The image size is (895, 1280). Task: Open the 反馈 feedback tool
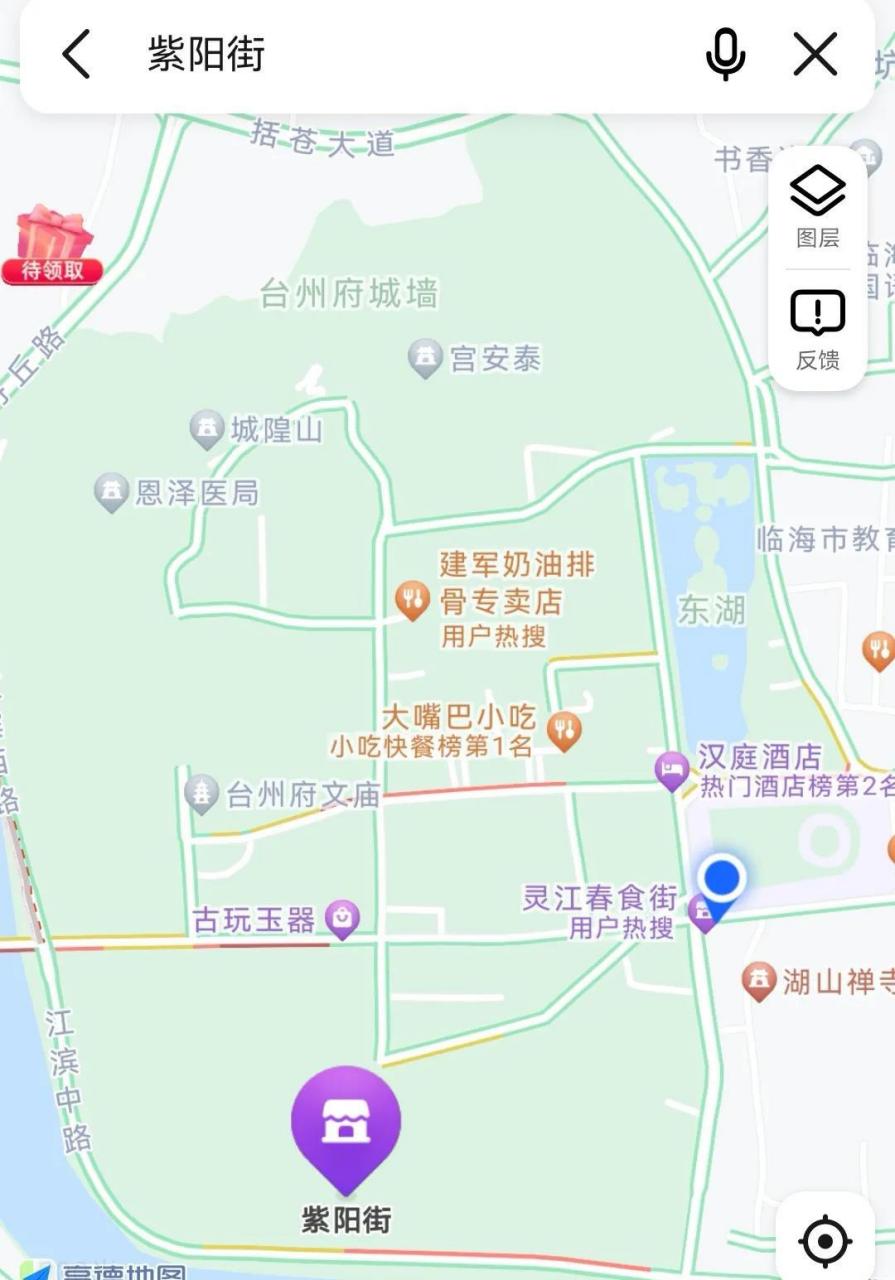point(816,330)
